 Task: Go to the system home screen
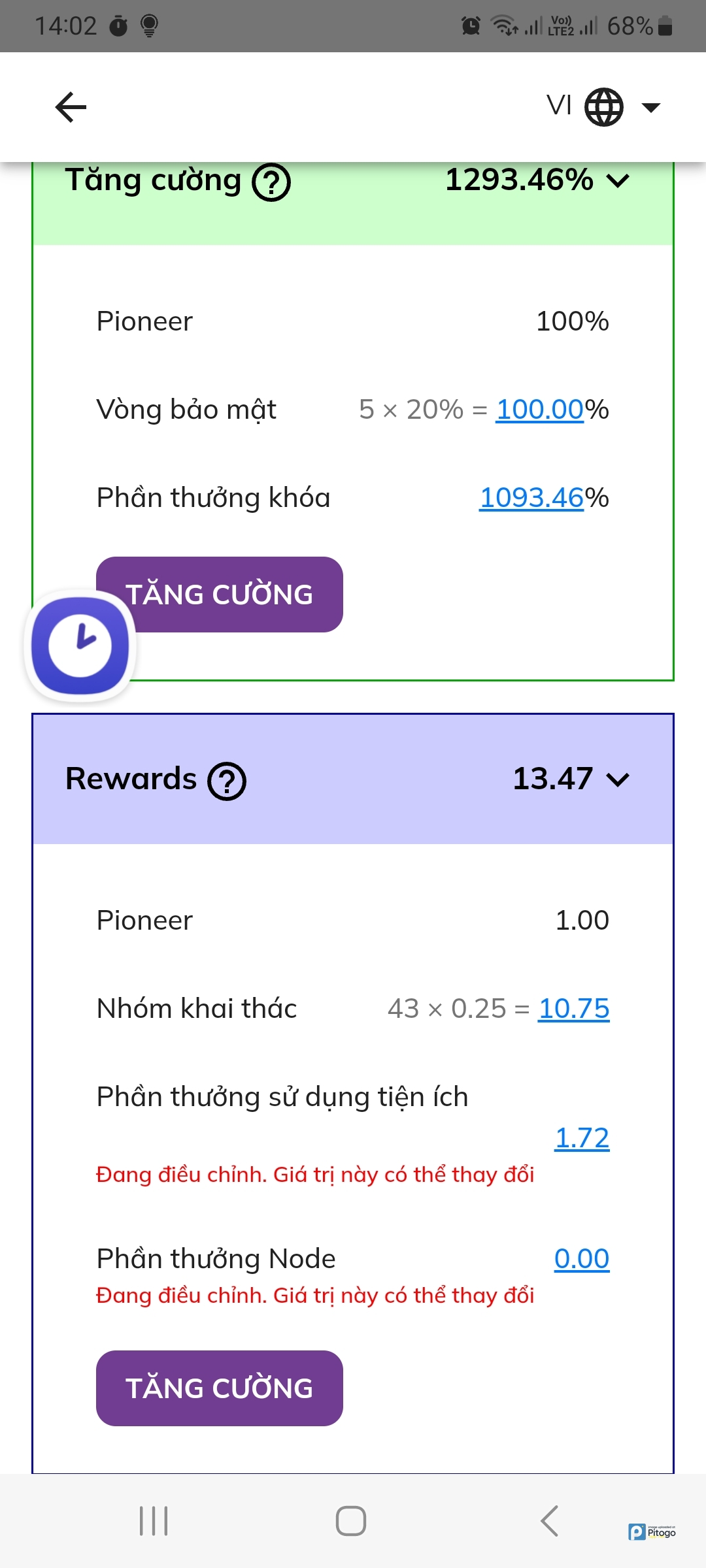tap(351, 1521)
